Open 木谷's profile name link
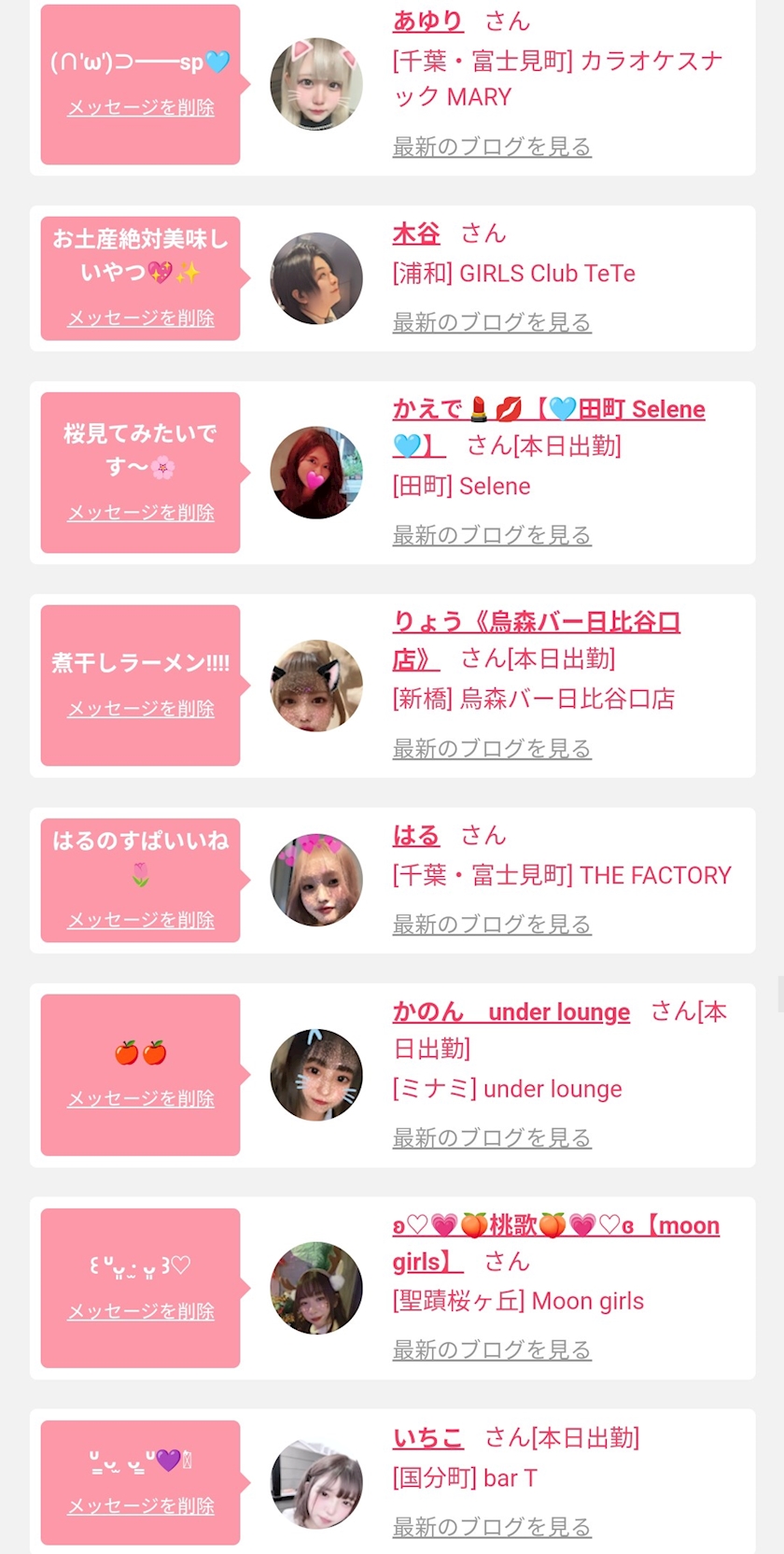The width and height of the screenshot is (784, 1554). point(416,233)
